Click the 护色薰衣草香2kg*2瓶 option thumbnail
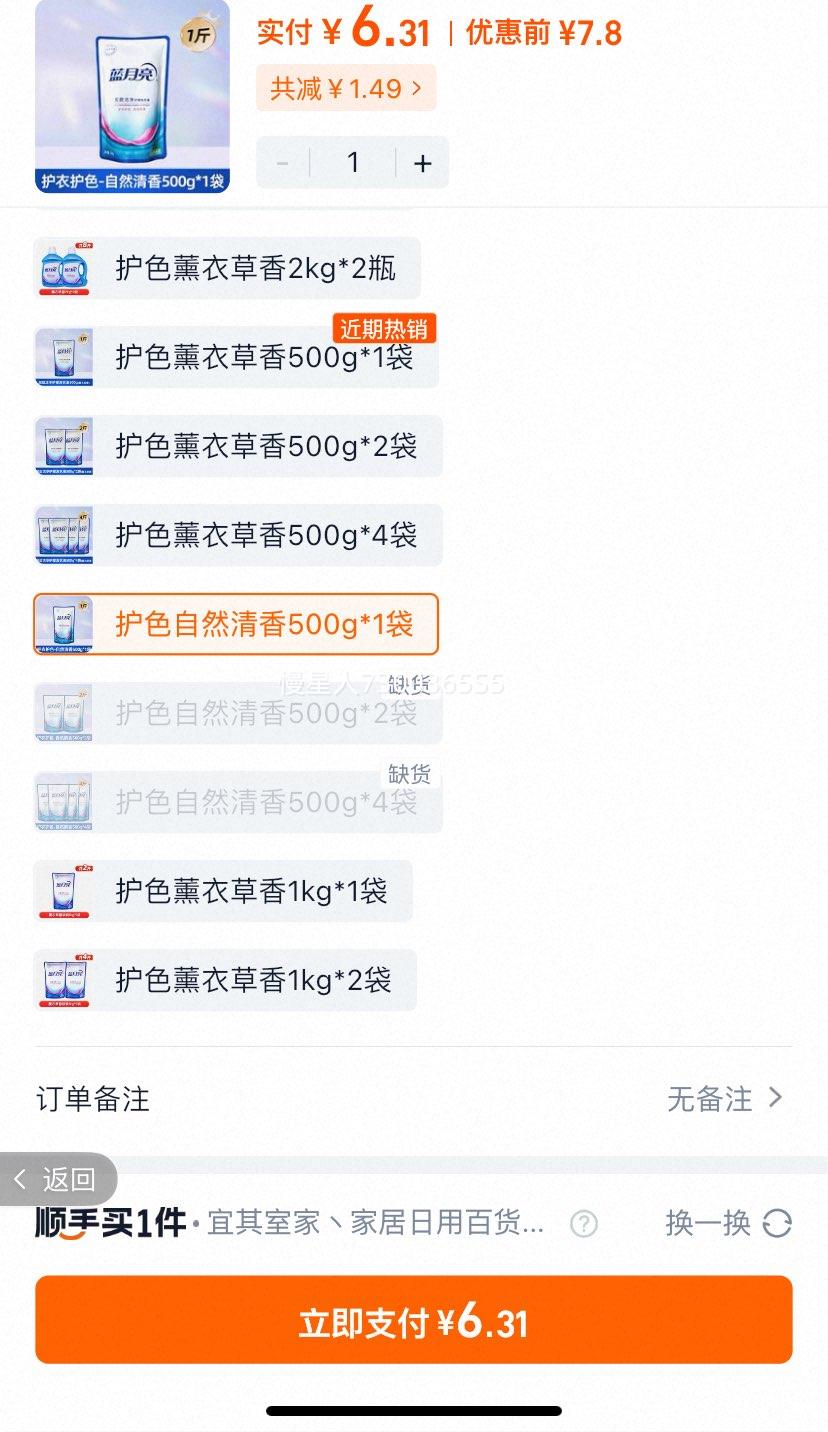 point(63,268)
